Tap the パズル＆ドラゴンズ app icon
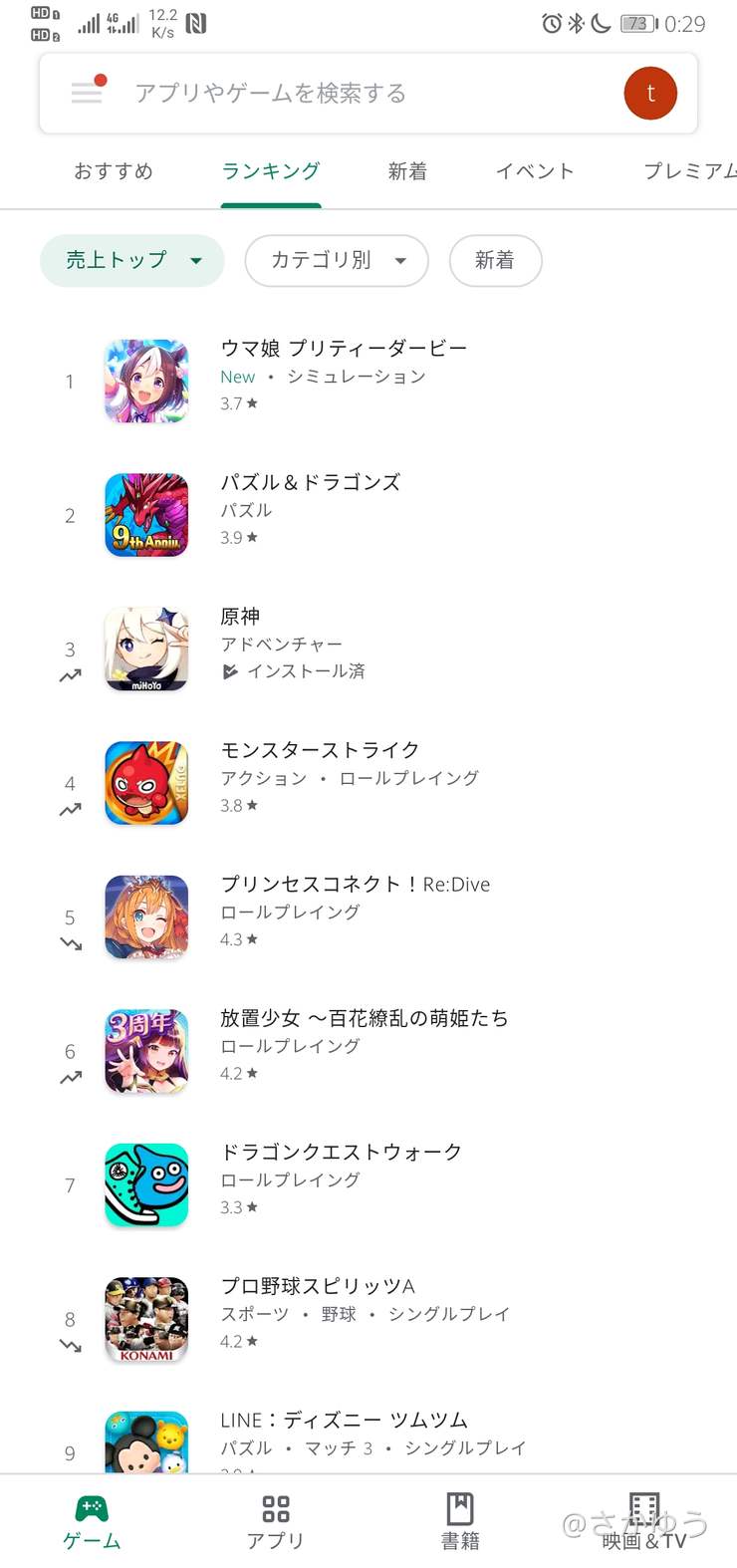Screen dimensions: 737x1568 (145, 515)
